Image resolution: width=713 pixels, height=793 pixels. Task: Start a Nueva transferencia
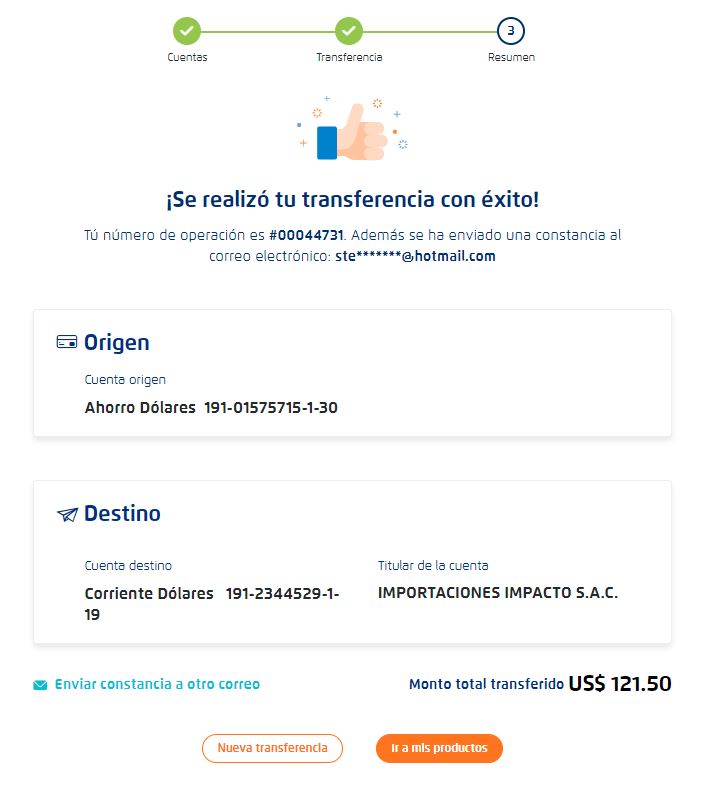pos(272,748)
